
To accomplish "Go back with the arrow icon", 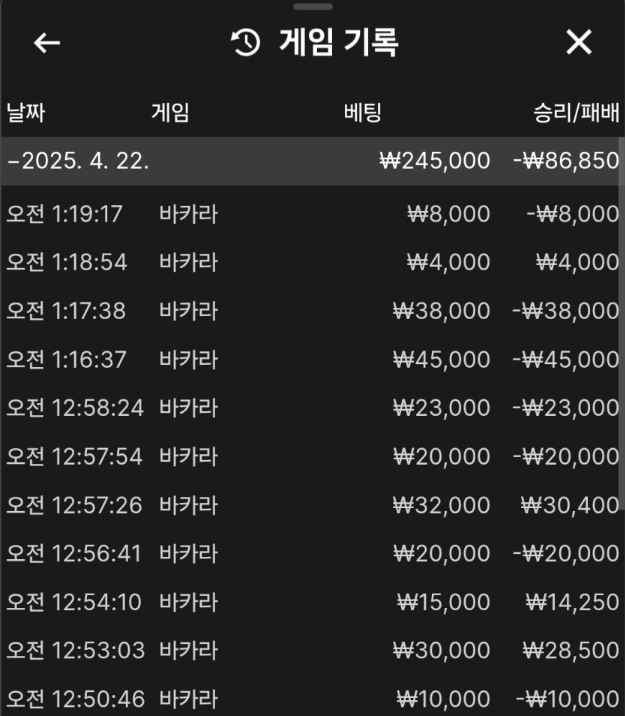I will click(47, 43).
